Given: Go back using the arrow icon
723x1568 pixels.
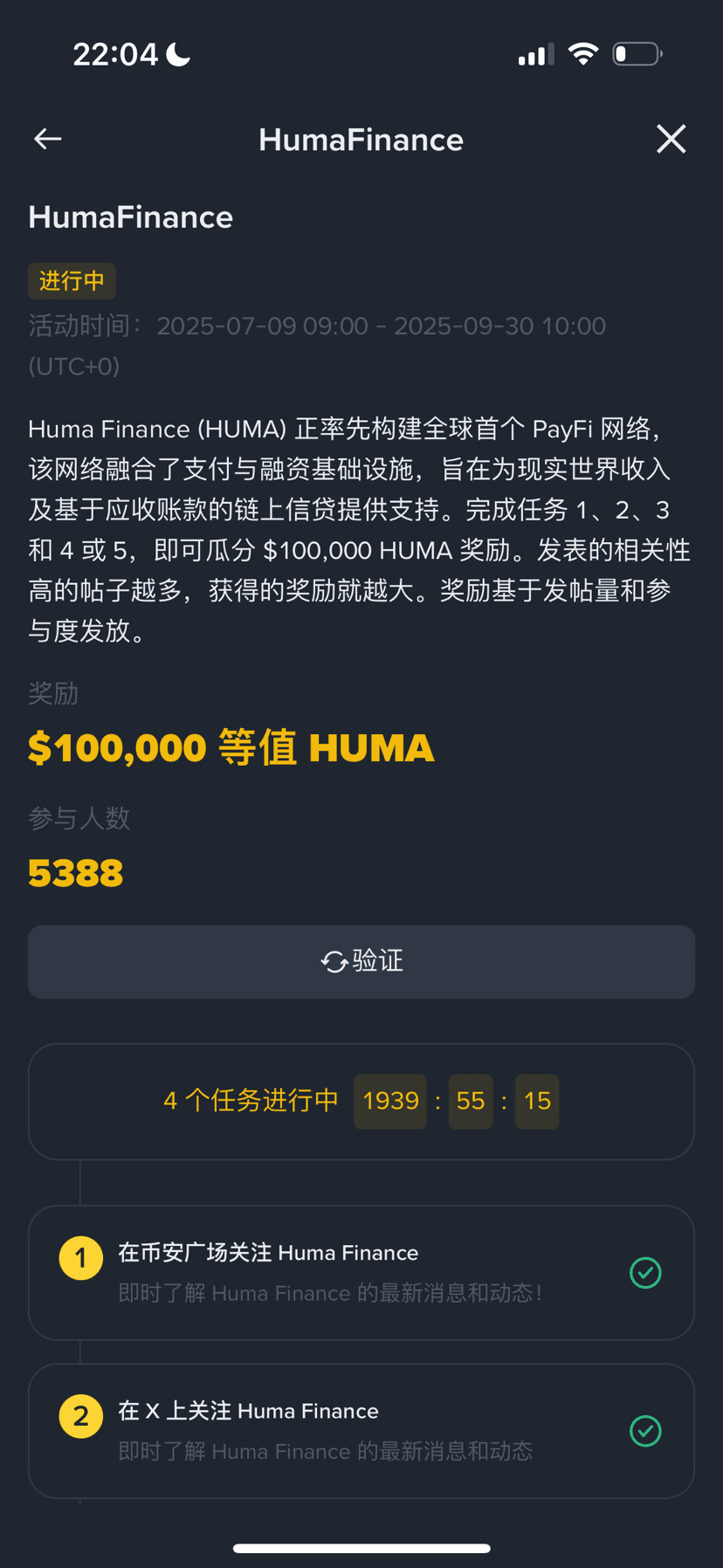Looking at the screenshot, I should click(48, 139).
